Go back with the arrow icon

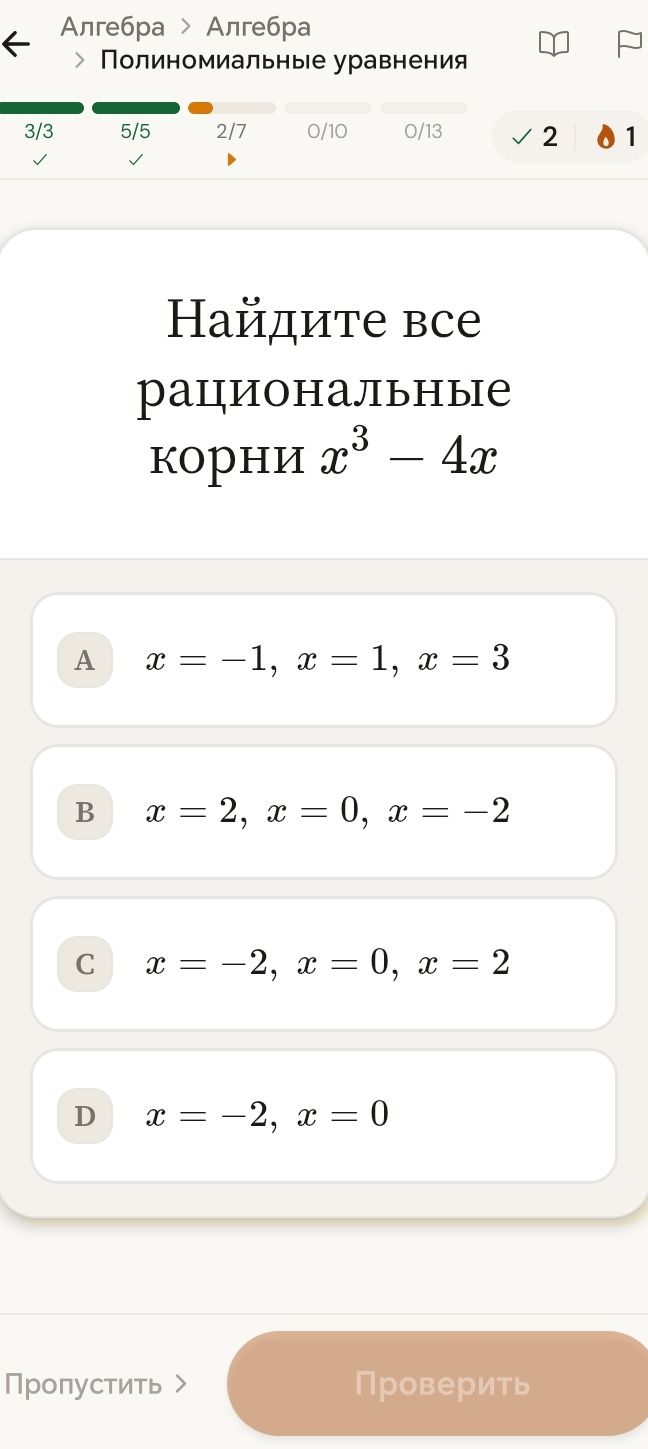click(x=16, y=44)
